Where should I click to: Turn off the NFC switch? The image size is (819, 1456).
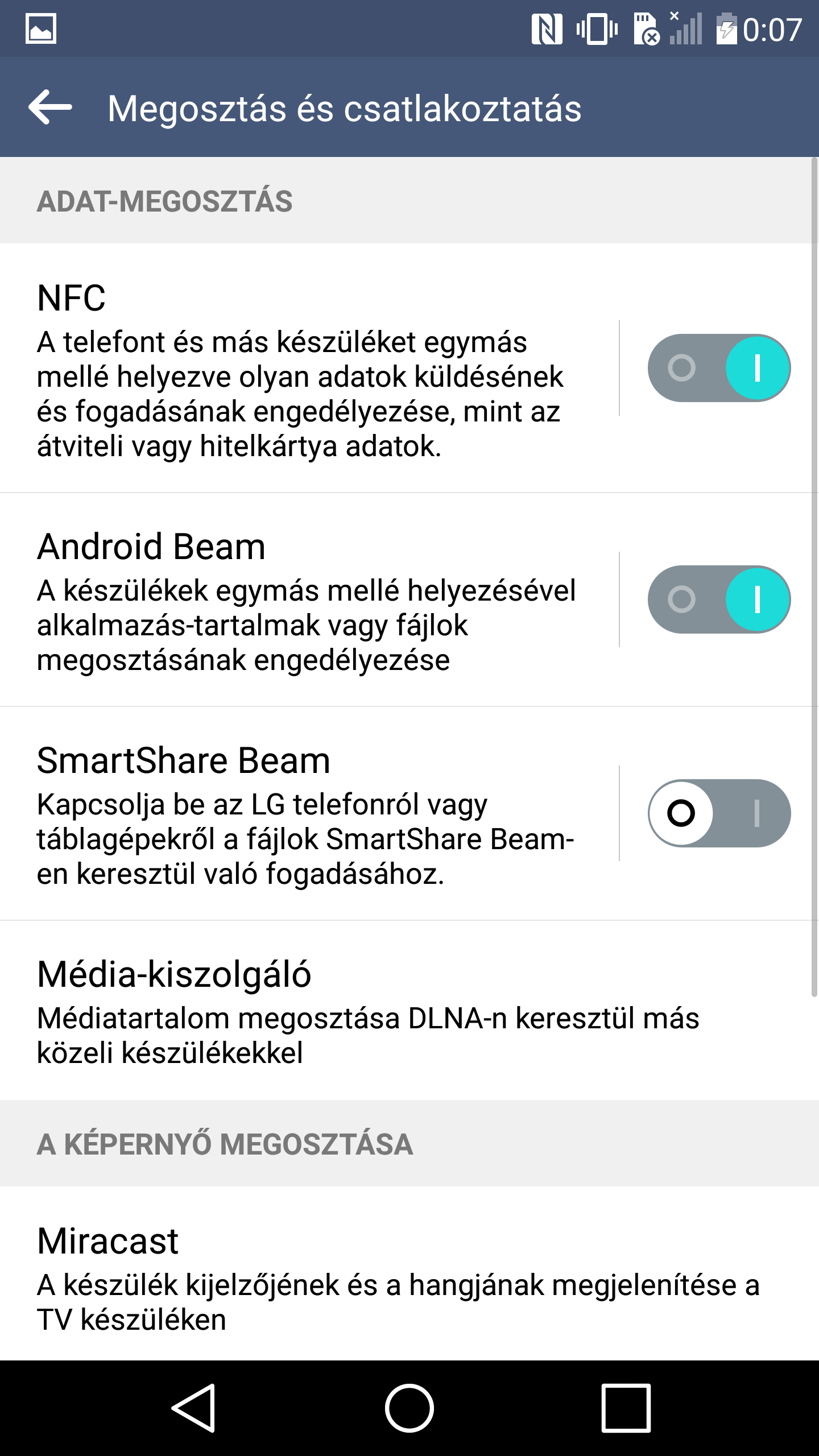coord(719,368)
